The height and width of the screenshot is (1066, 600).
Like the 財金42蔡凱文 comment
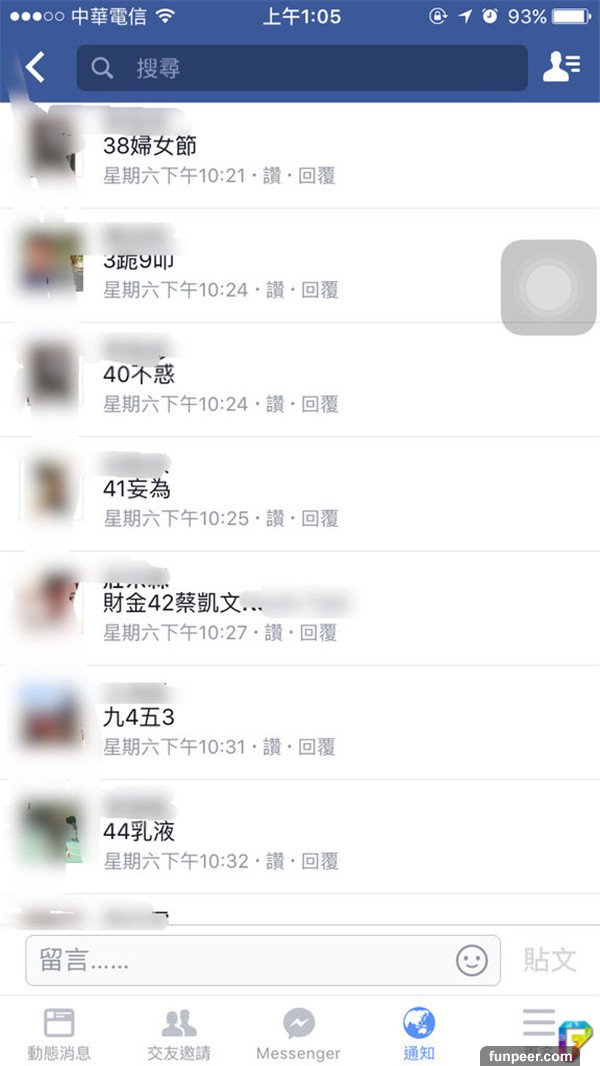(x=273, y=632)
